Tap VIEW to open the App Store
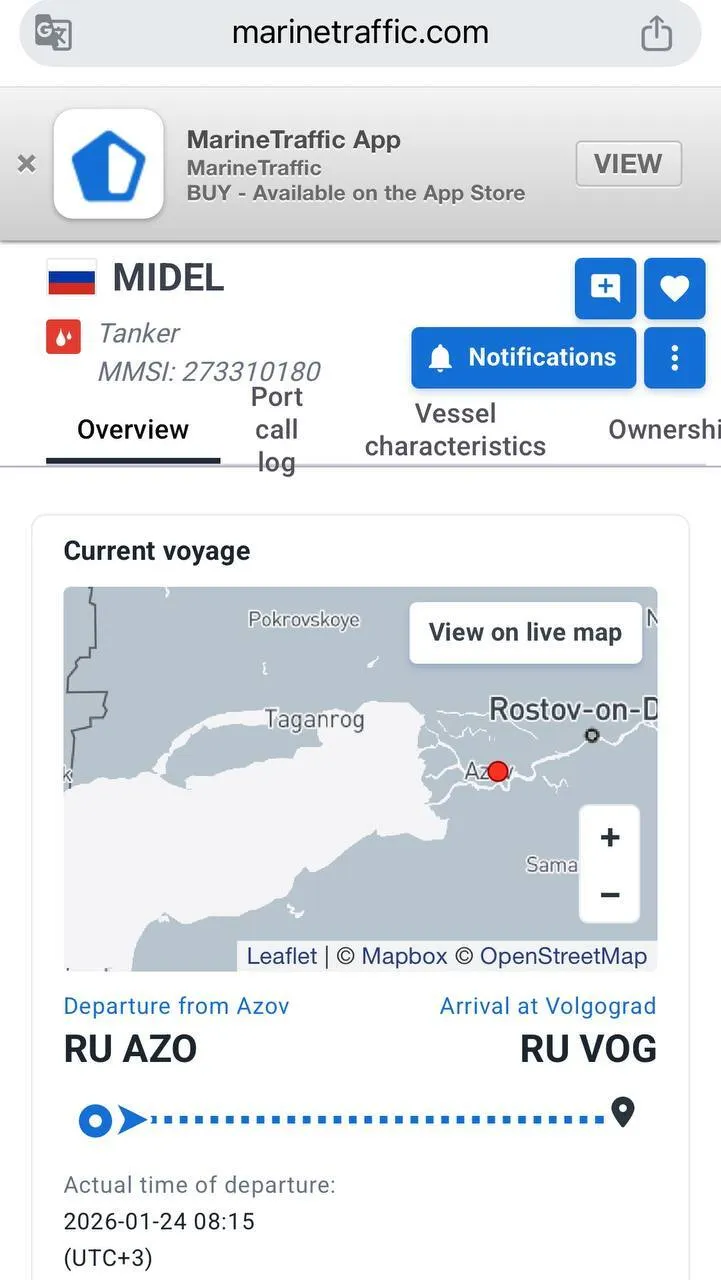 click(x=628, y=164)
